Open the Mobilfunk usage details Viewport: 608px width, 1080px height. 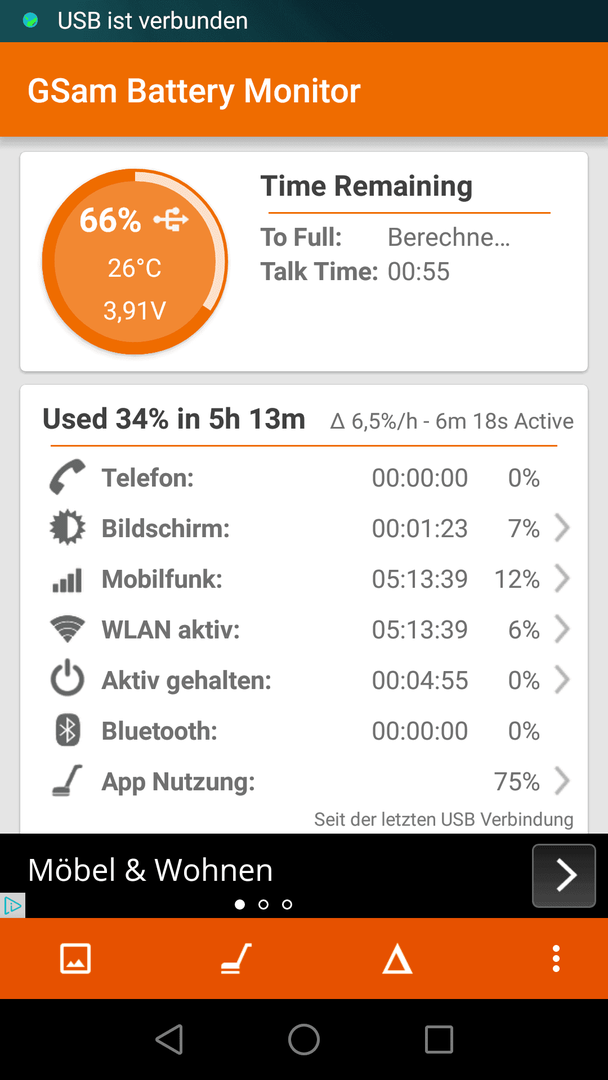(x=304, y=579)
